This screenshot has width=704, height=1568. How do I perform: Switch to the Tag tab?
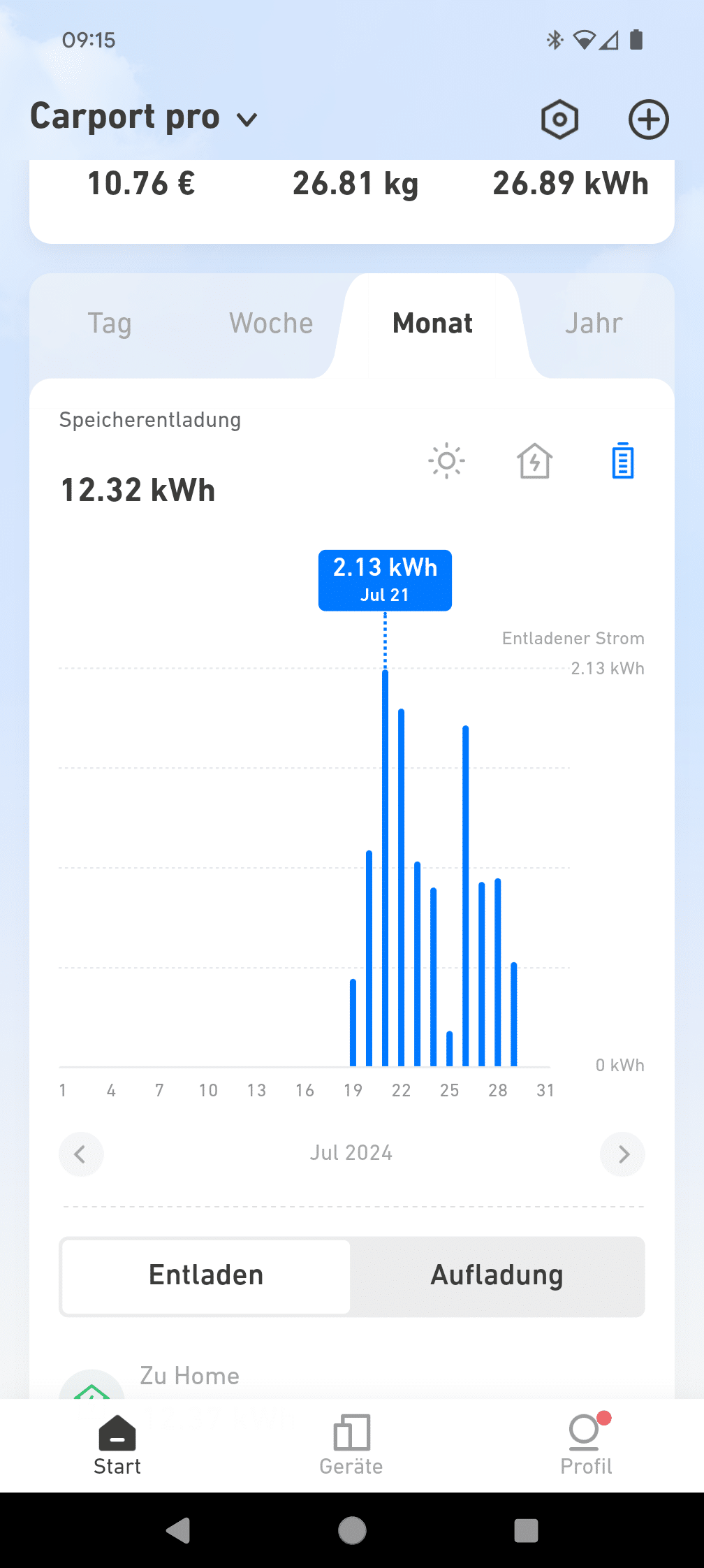pos(110,324)
